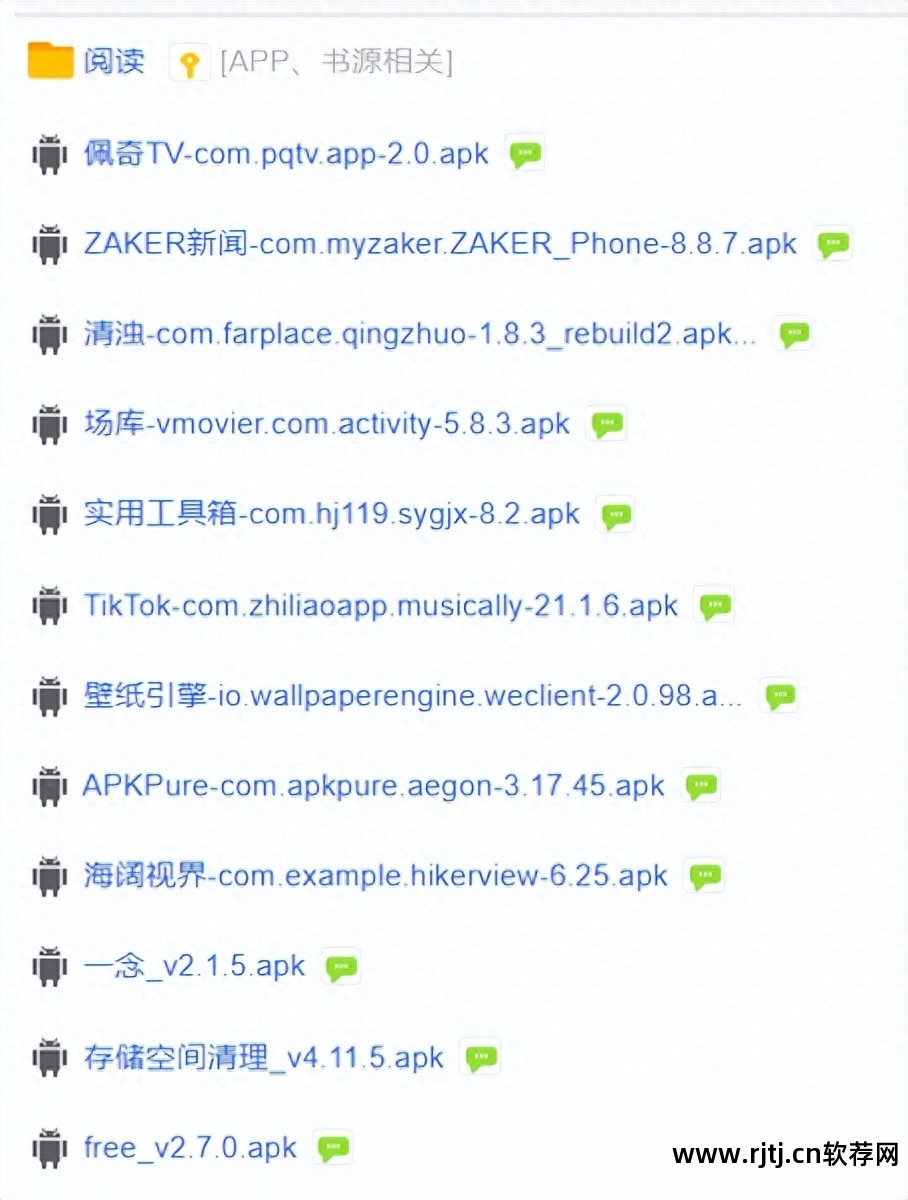Screen dimensions: 908x1200
Task: Open 实用工具箱 8.2 apk file
Action: (x=331, y=515)
